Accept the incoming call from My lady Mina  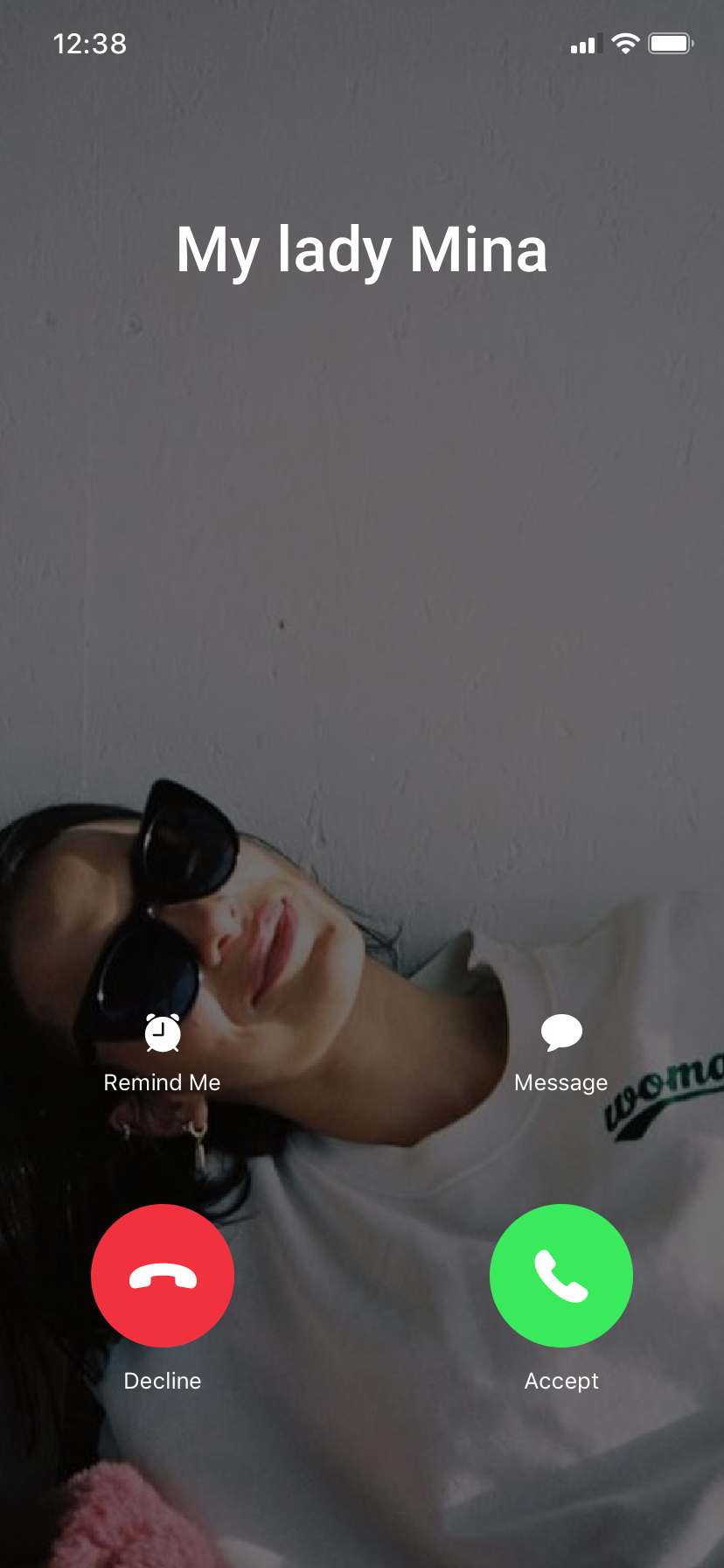(560, 1275)
